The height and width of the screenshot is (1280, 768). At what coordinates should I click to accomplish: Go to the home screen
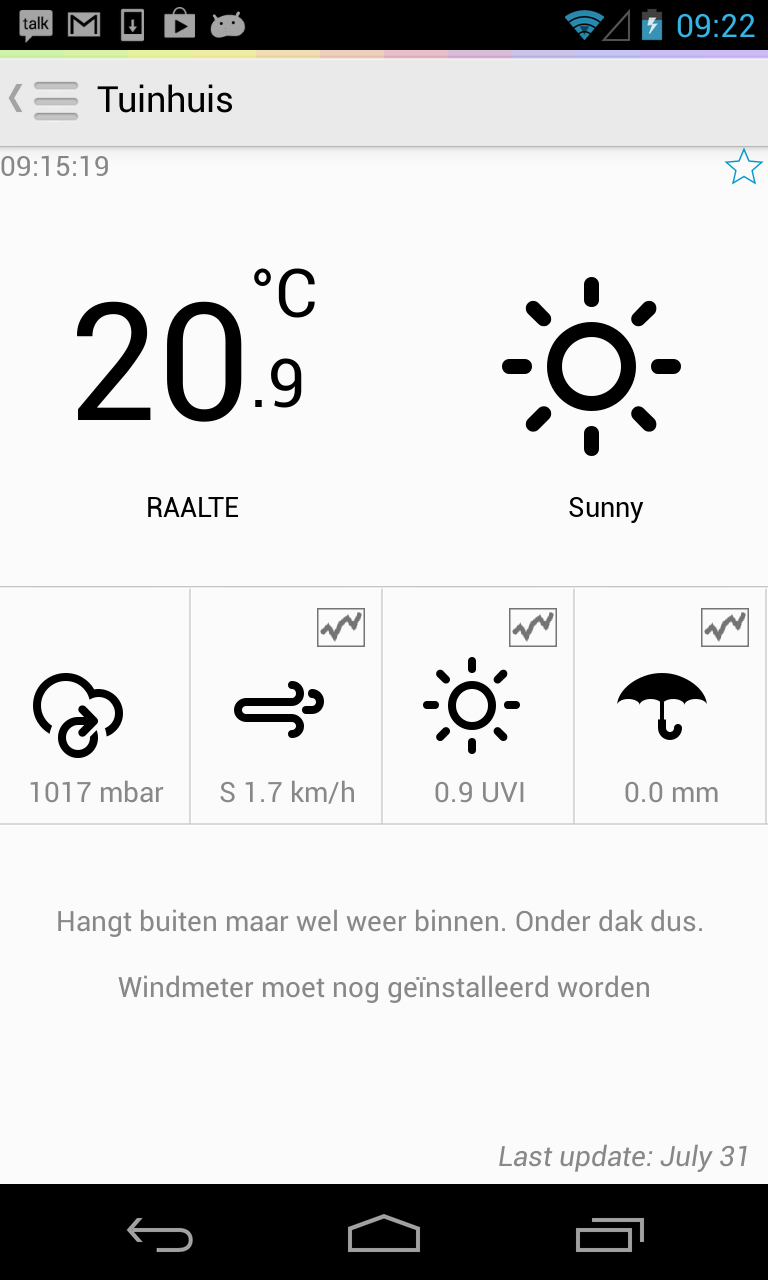(384, 1234)
